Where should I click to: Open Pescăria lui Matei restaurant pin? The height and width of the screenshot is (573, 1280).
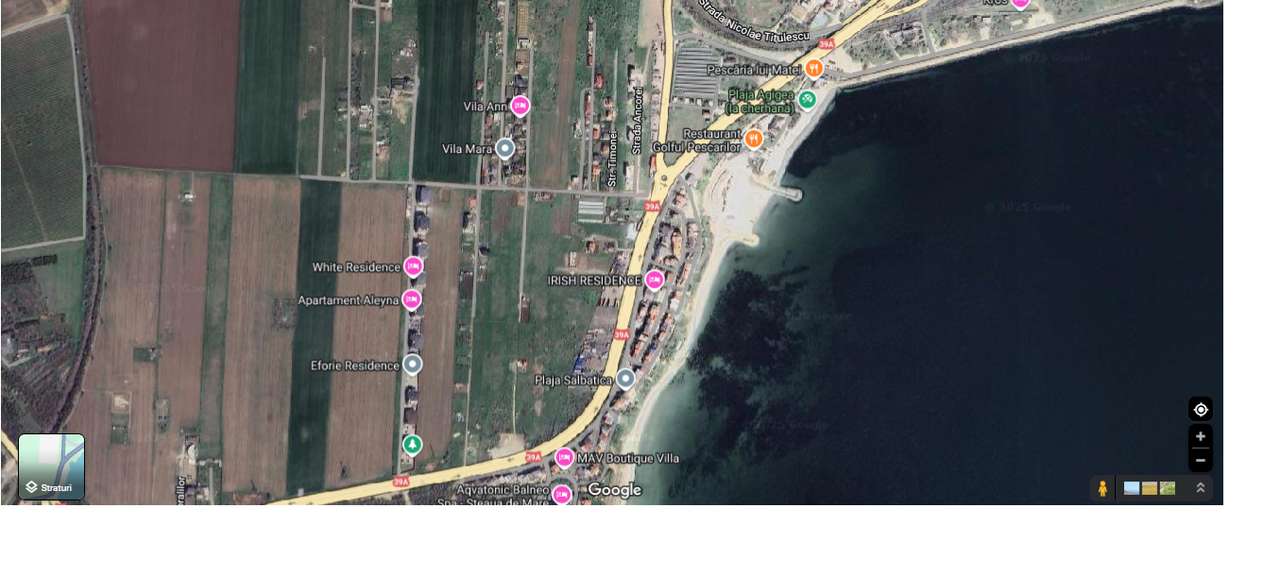[814, 68]
